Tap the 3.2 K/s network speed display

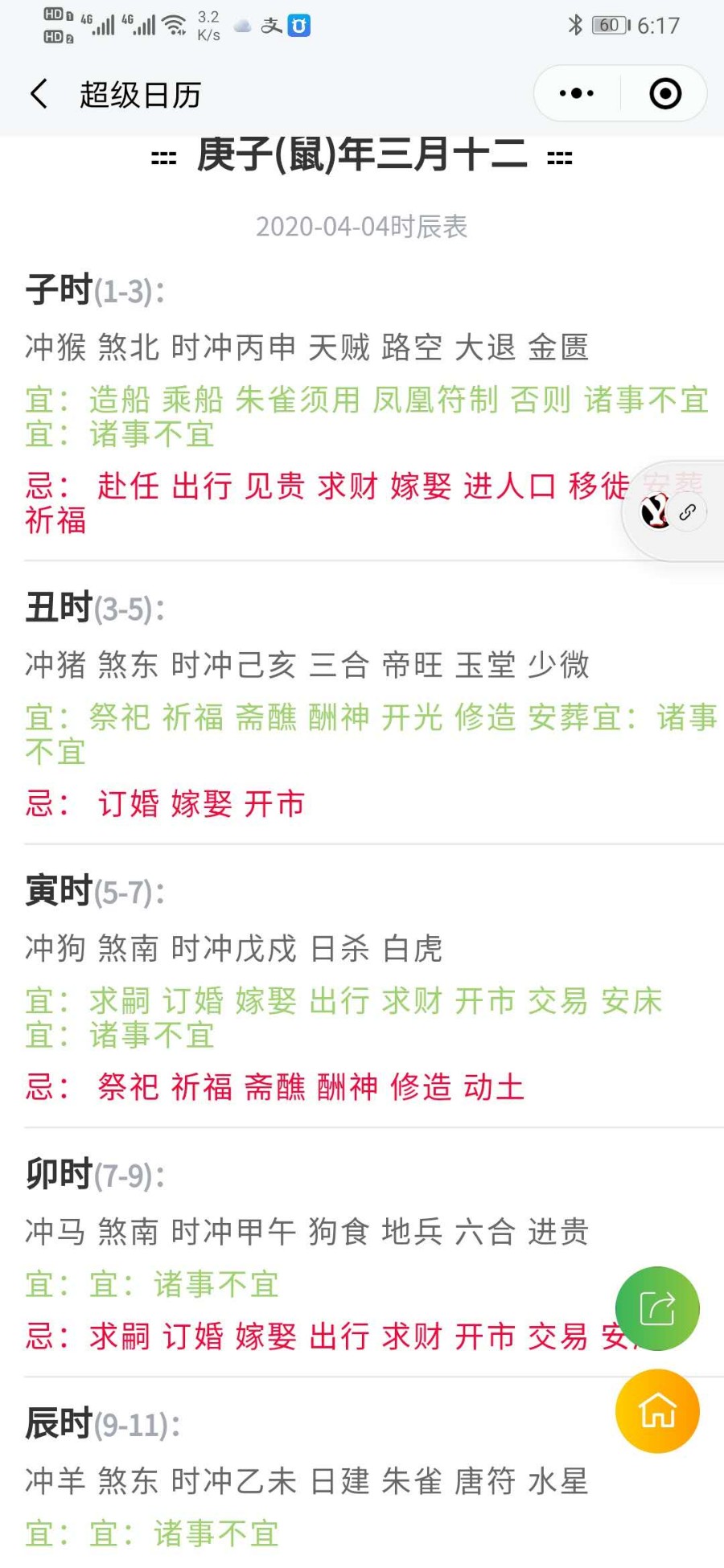209,25
